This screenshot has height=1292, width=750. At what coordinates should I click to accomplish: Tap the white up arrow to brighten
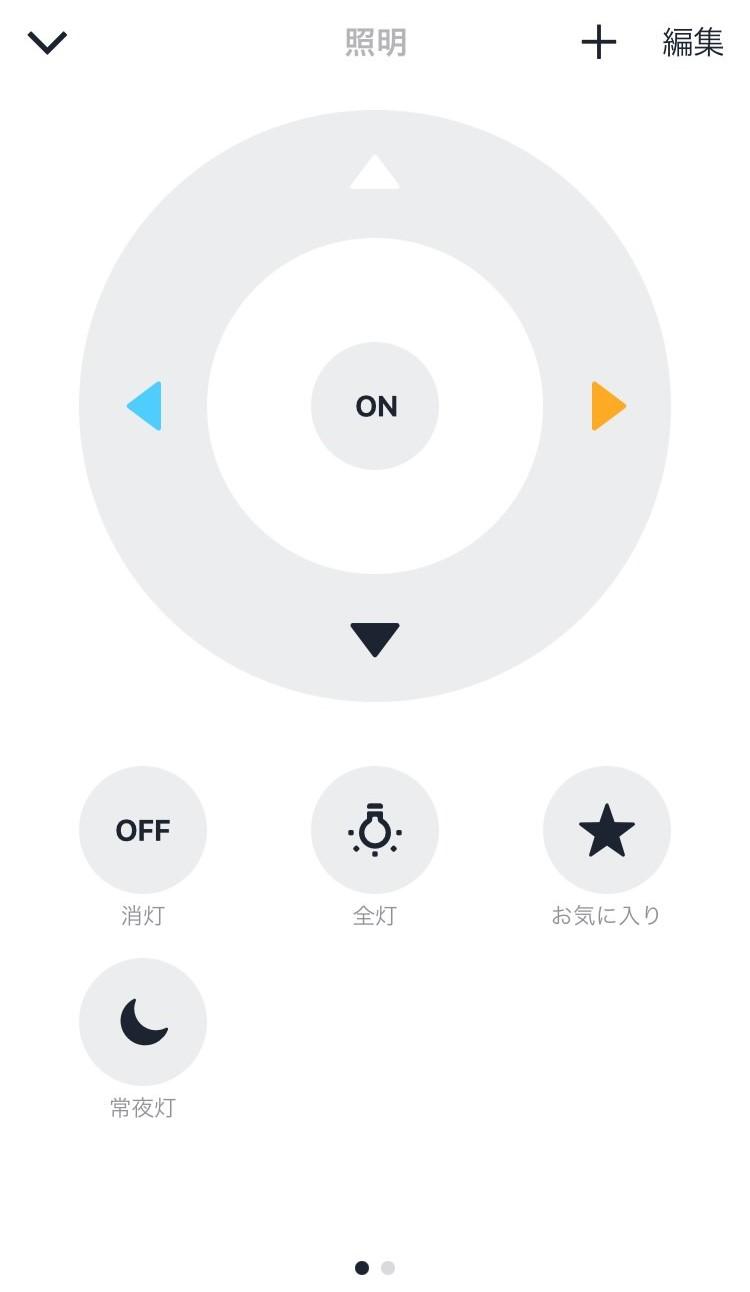pyautogui.click(x=375, y=171)
